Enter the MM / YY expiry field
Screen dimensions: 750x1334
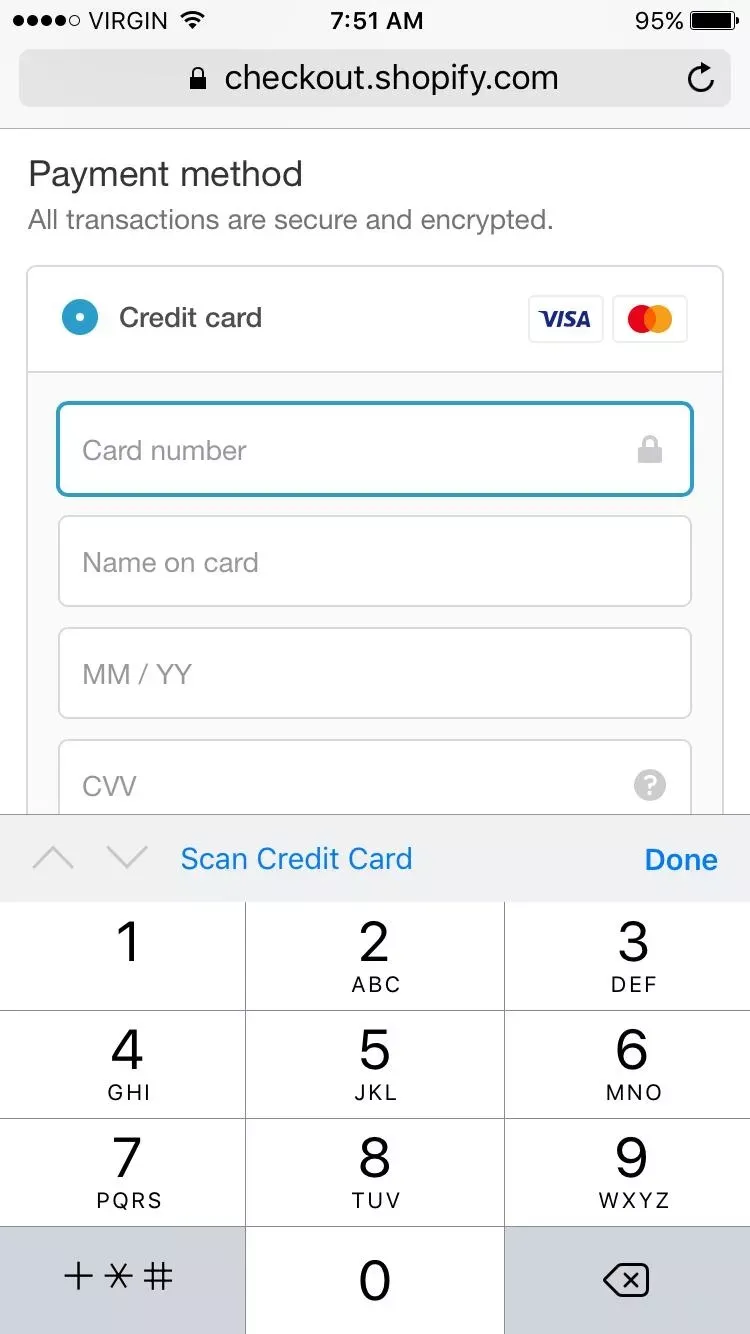(x=375, y=674)
